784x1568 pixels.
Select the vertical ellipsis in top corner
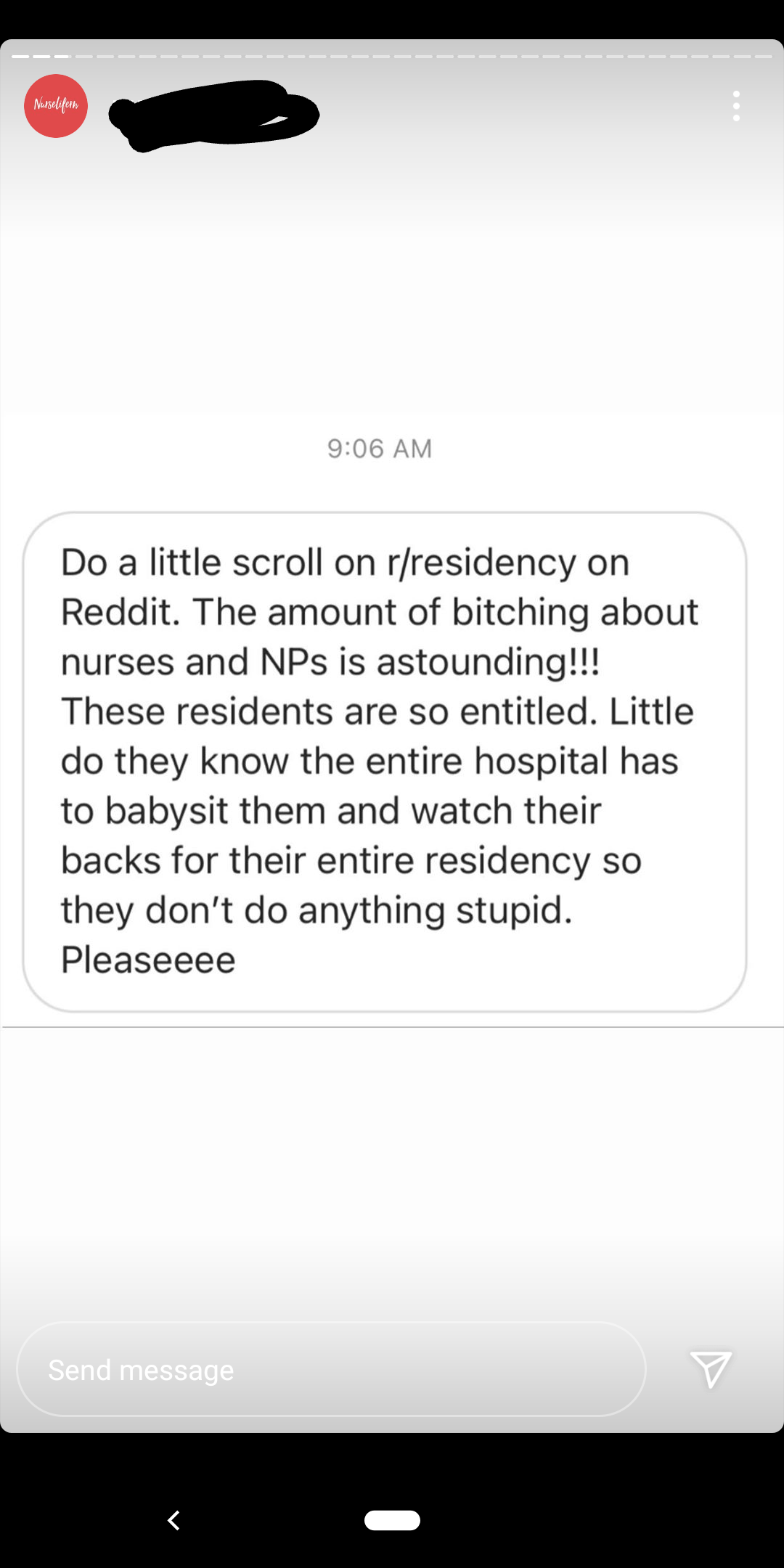[735, 106]
